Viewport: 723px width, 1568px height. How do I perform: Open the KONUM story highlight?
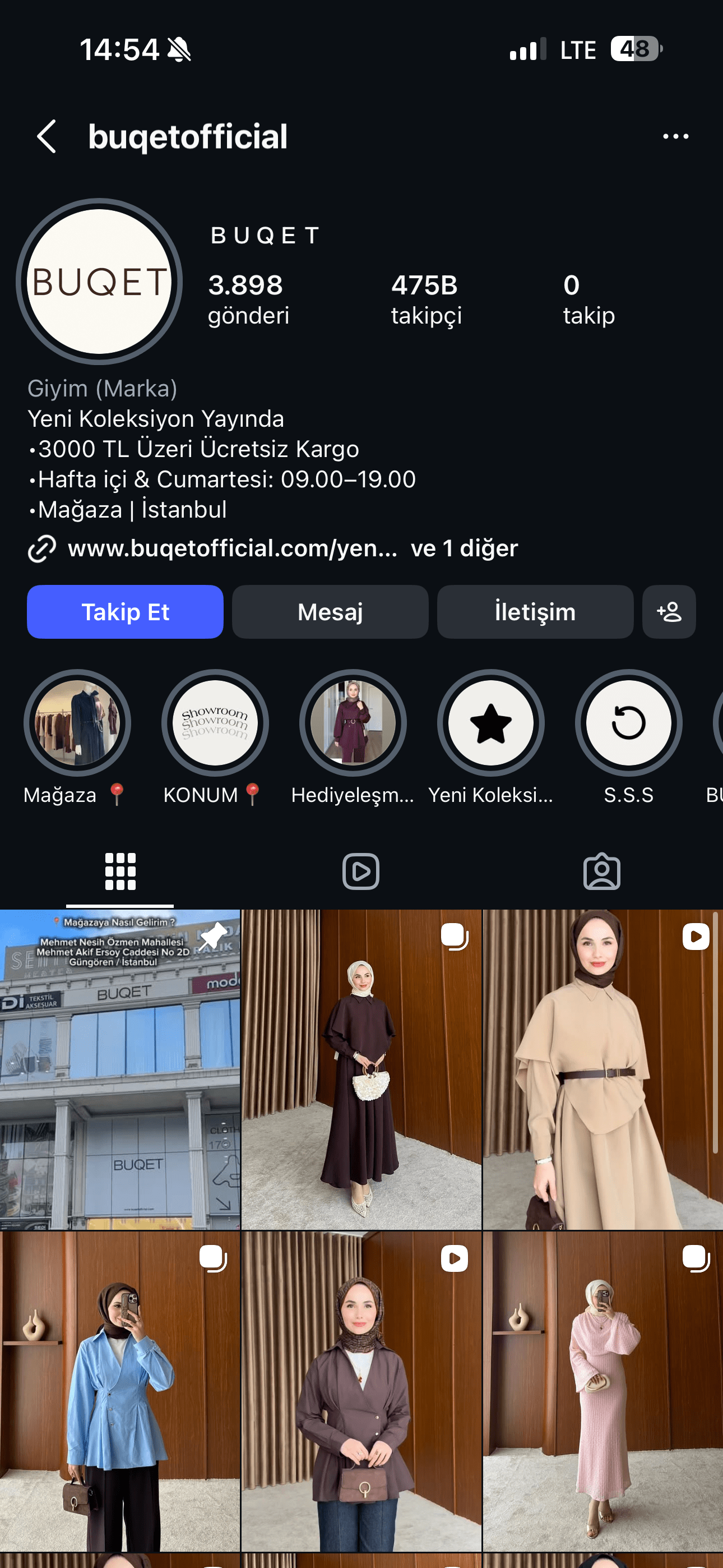pos(215,722)
